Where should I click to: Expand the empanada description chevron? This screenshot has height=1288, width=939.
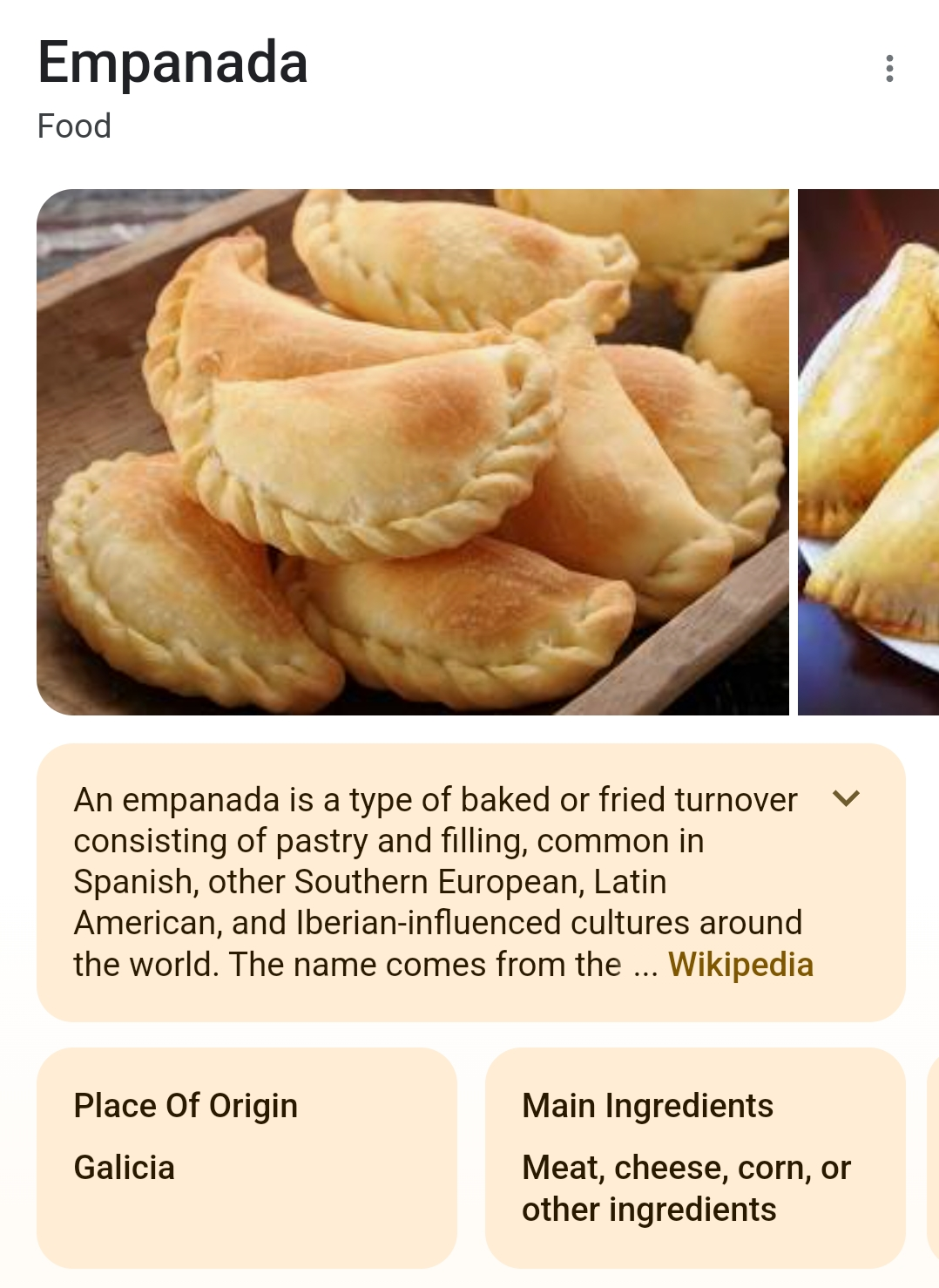846,797
